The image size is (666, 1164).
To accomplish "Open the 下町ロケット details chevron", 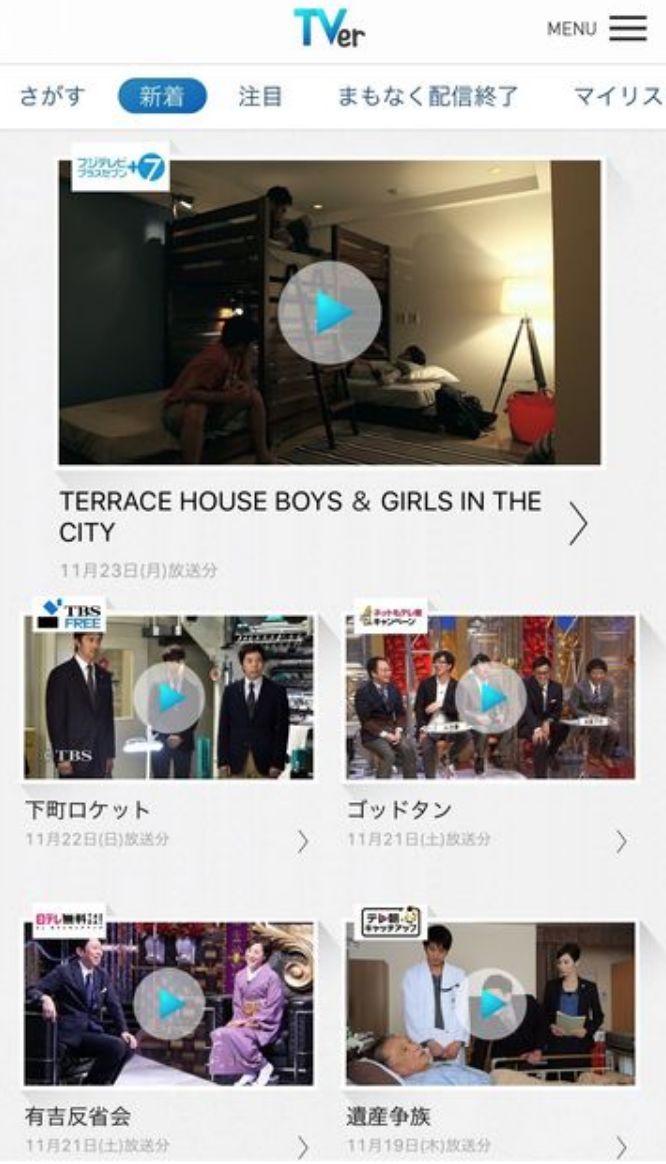I will [302, 841].
